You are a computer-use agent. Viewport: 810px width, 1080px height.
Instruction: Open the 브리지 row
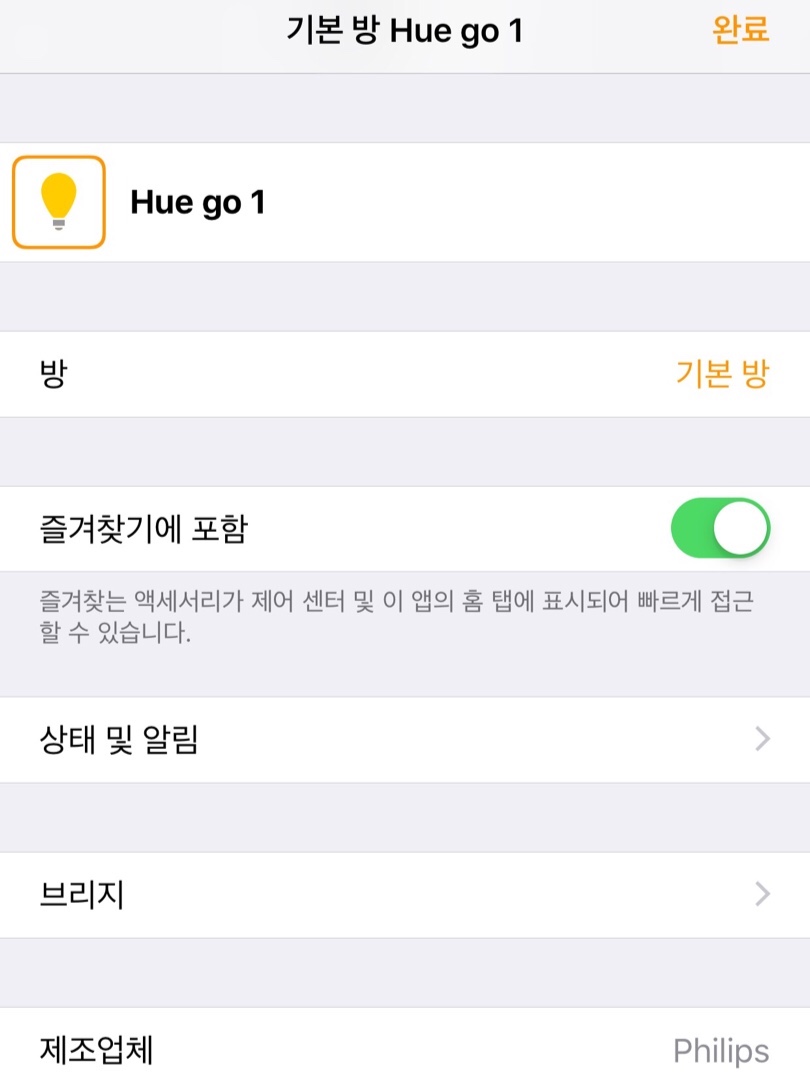pyautogui.click(x=405, y=895)
